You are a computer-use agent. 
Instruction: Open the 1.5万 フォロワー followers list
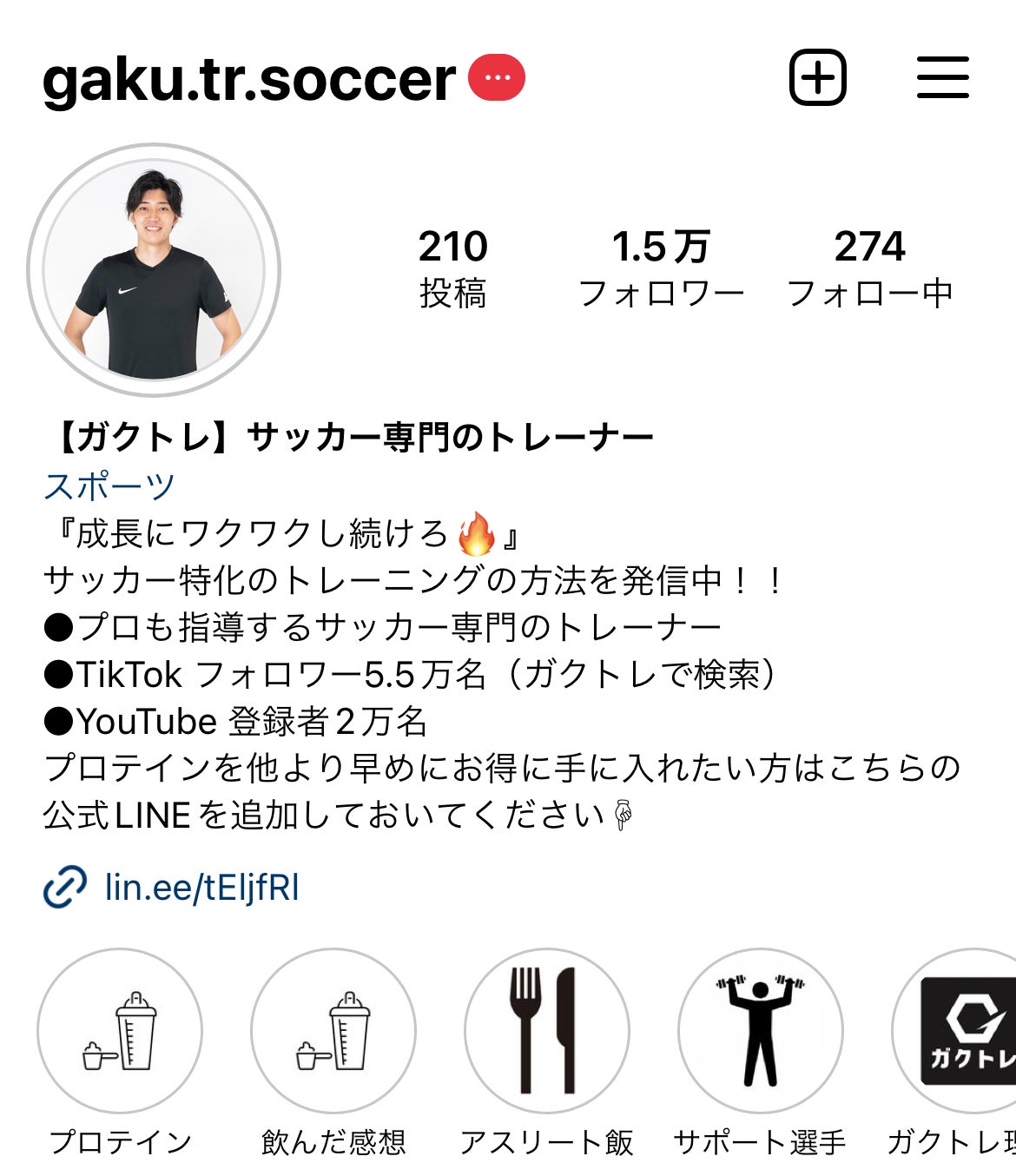pyautogui.click(x=661, y=268)
